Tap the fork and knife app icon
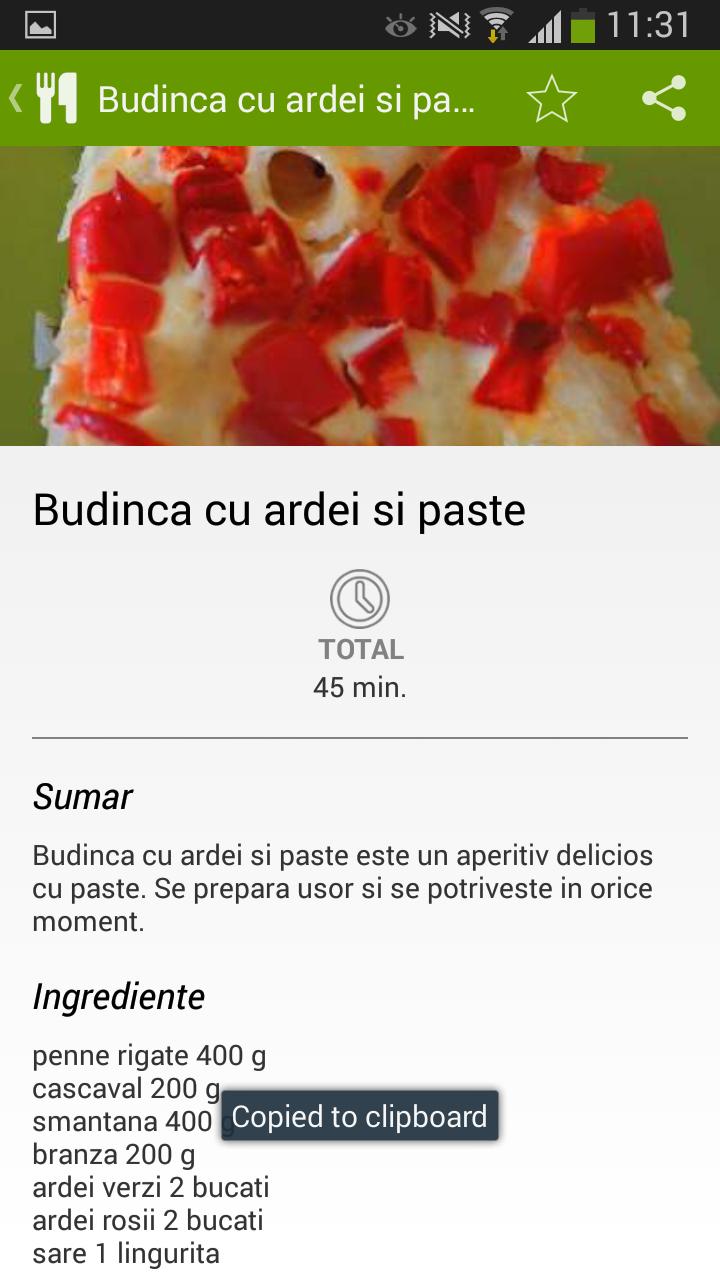Screen dimensions: 720x1280 tap(56, 99)
